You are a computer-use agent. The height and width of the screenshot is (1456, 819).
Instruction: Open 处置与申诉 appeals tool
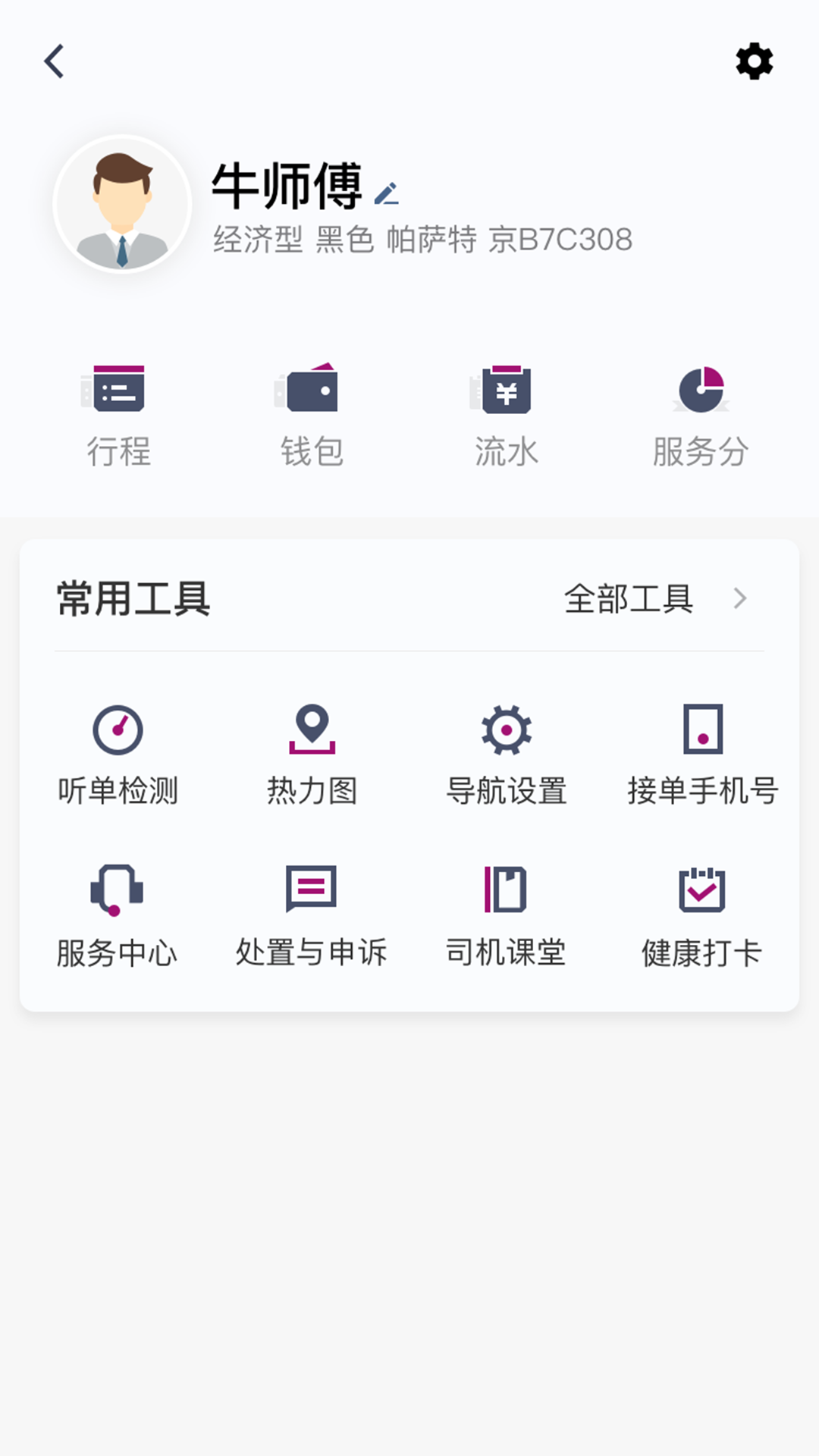(312, 914)
